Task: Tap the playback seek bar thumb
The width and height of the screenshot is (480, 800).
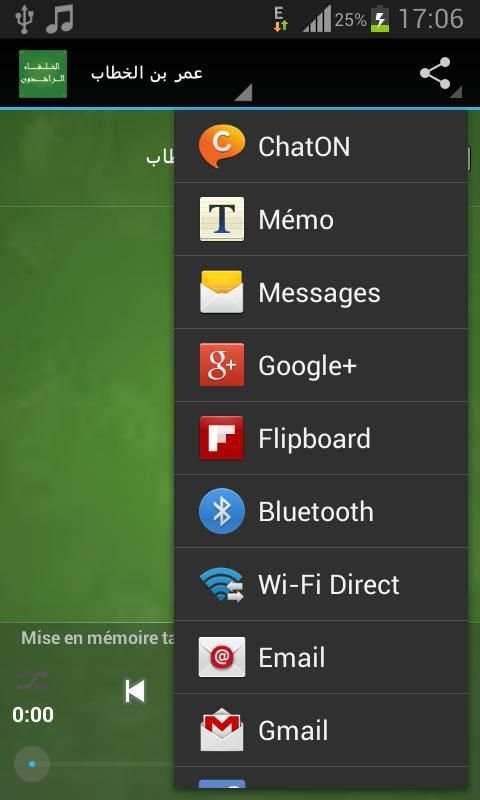Action: 32,764
